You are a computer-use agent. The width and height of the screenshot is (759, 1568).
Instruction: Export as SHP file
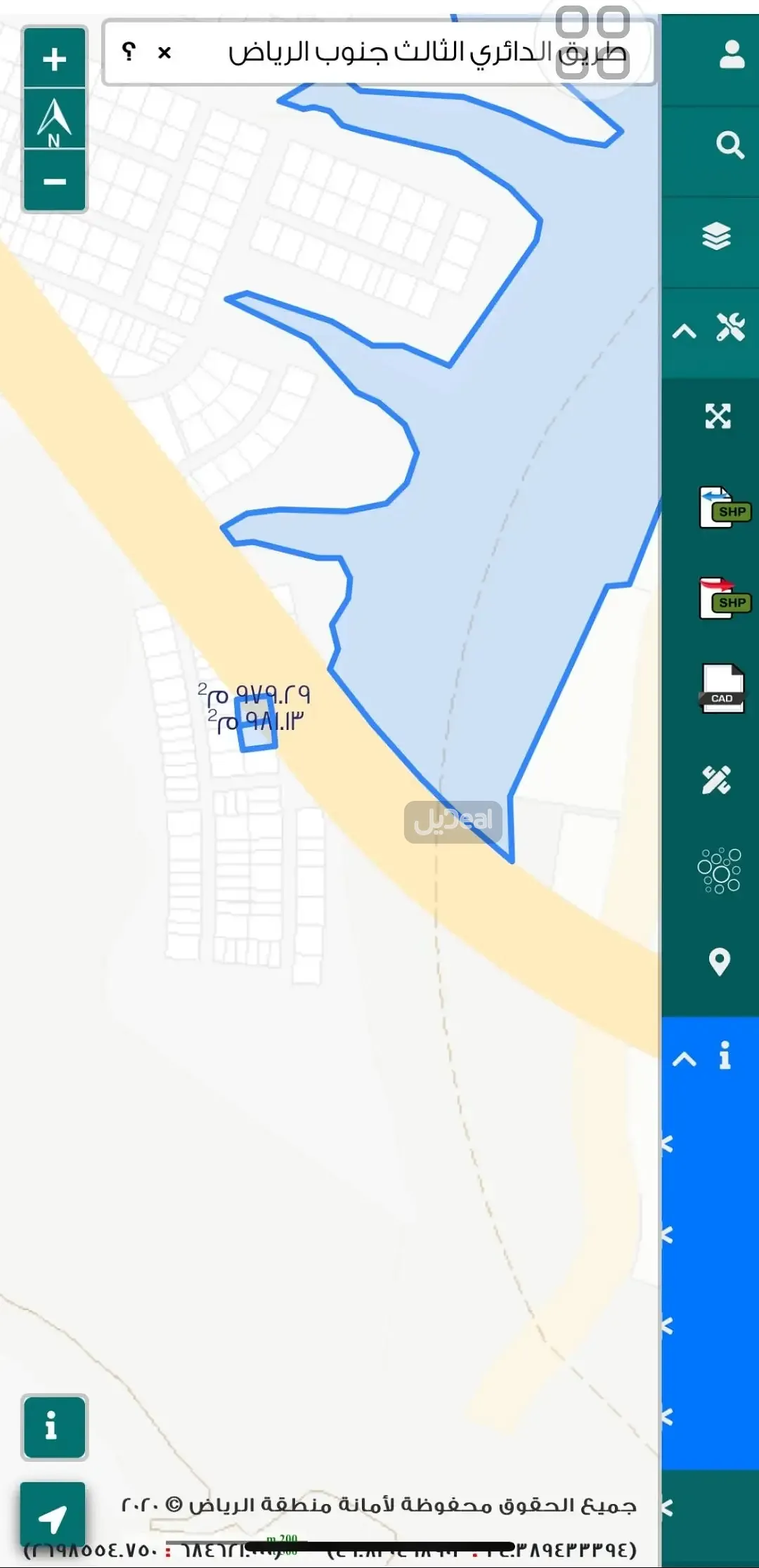click(x=724, y=599)
